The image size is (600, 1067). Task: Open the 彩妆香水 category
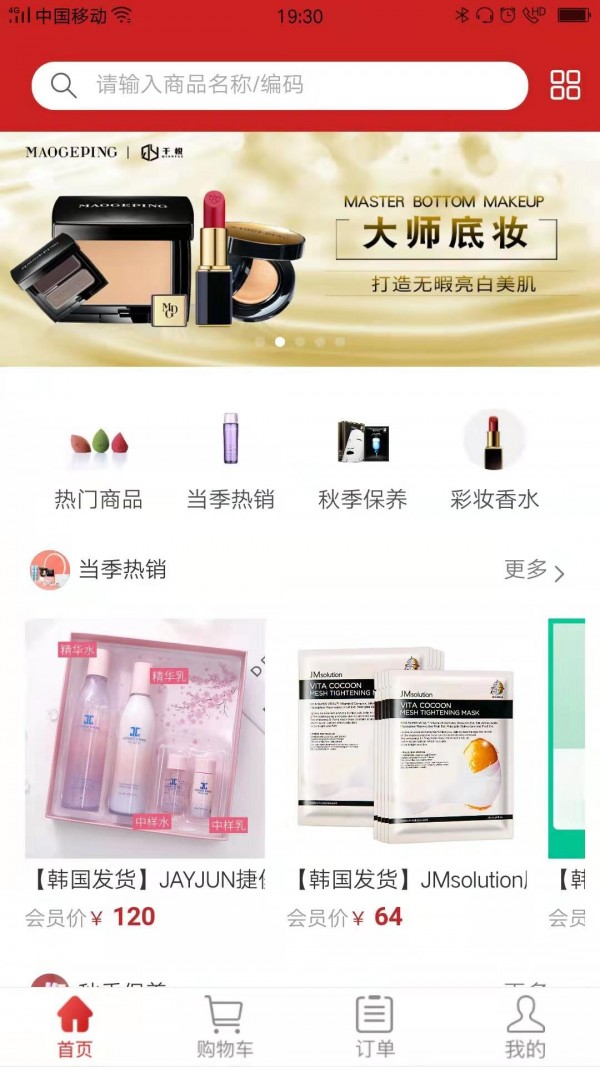pyautogui.click(x=494, y=460)
